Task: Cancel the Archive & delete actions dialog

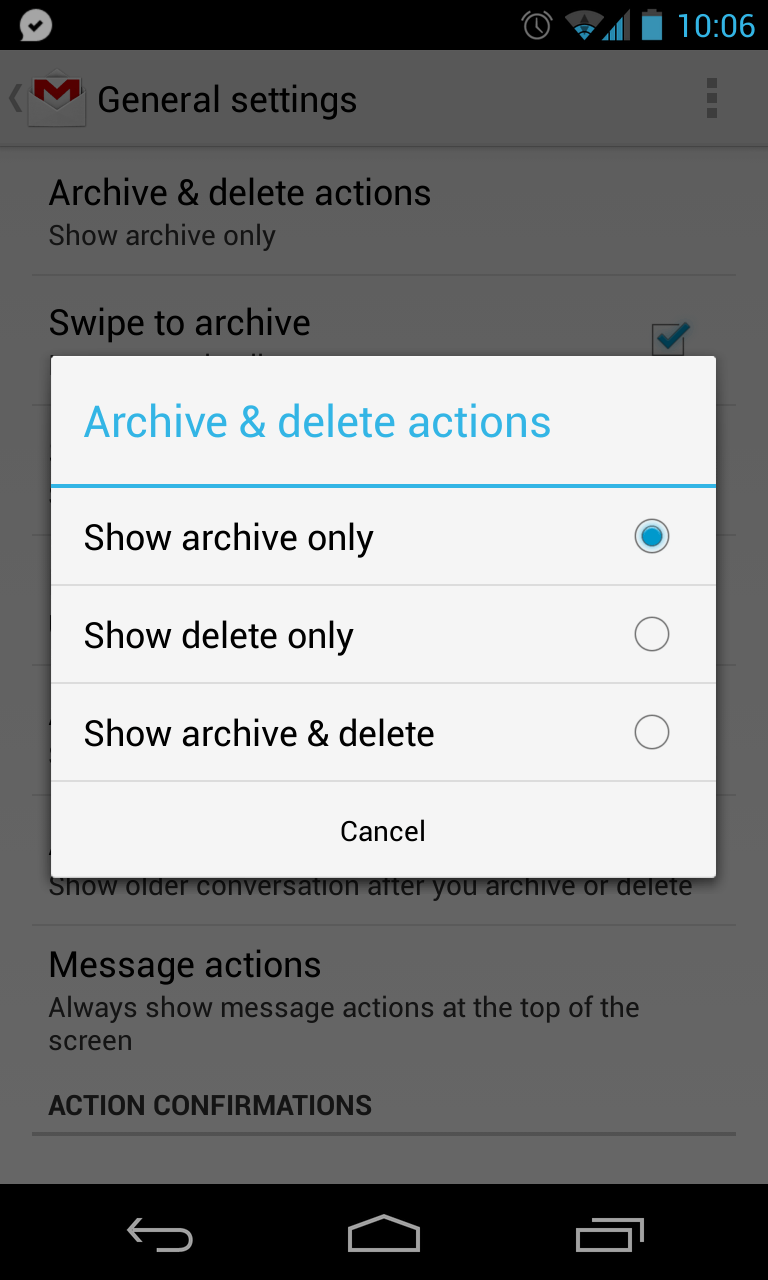Action: [x=383, y=831]
